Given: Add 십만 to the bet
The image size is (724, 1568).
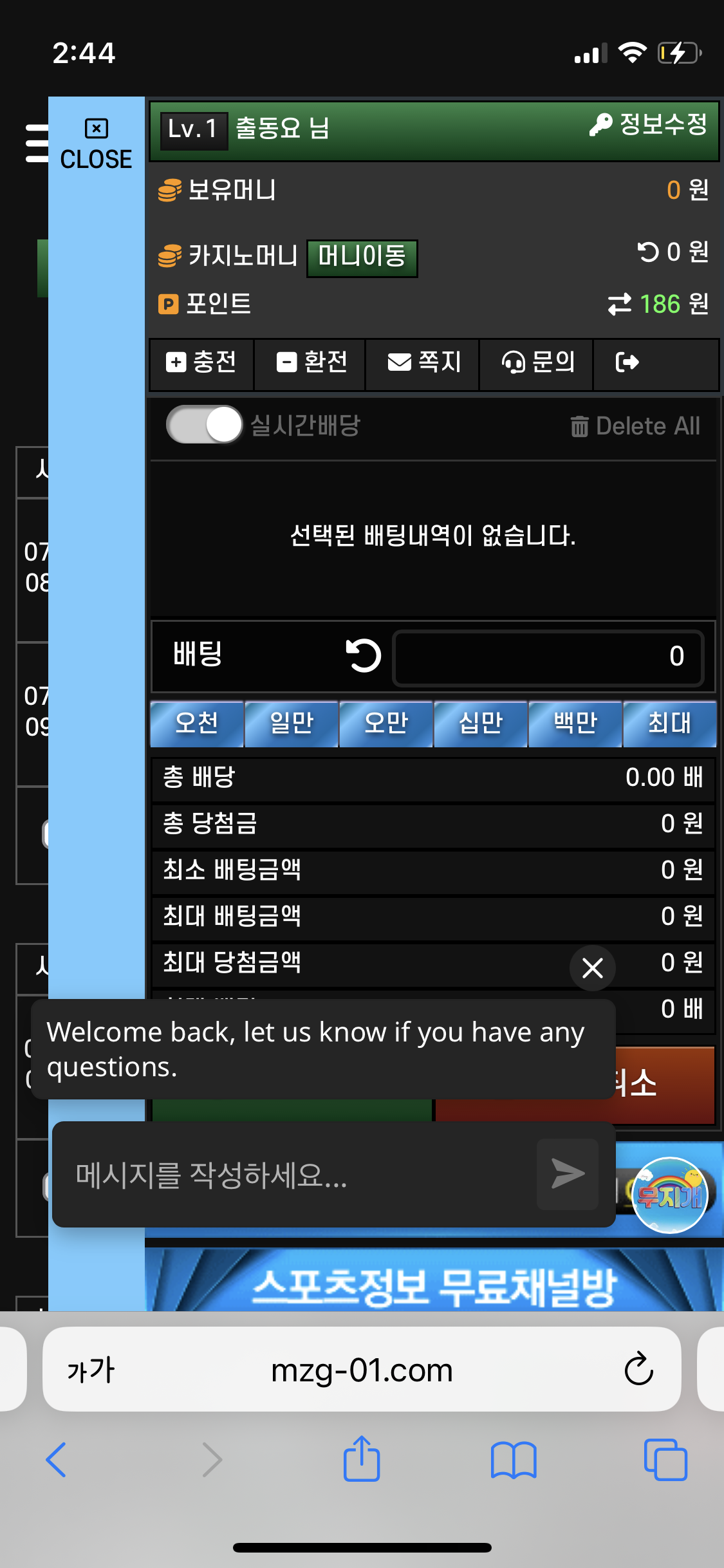Looking at the screenshot, I should coord(481,723).
